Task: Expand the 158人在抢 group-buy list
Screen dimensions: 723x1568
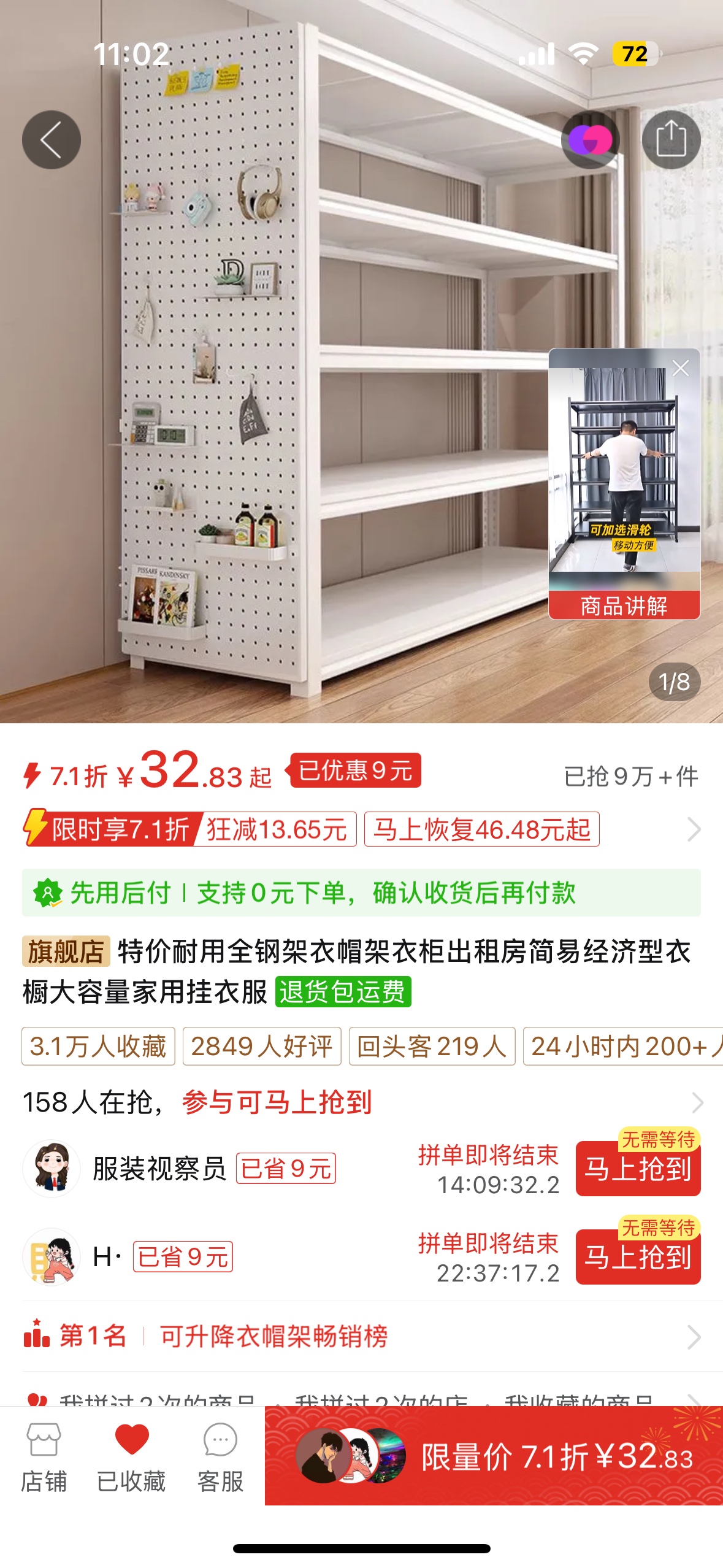Action: coord(697,1102)
